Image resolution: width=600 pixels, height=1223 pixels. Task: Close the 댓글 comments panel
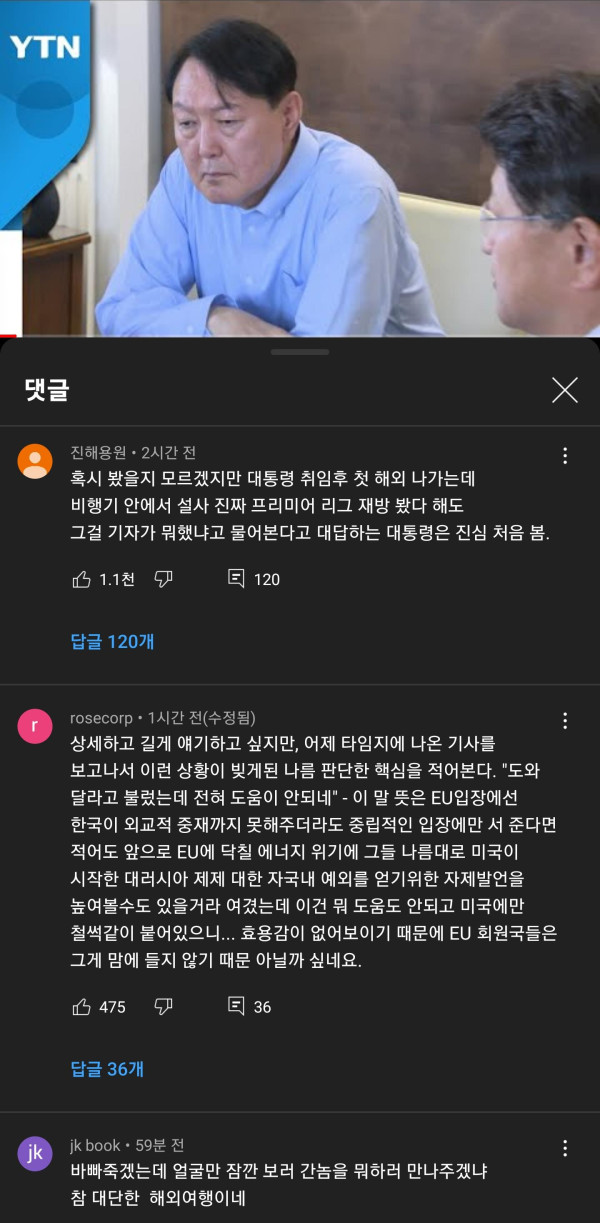565,390
